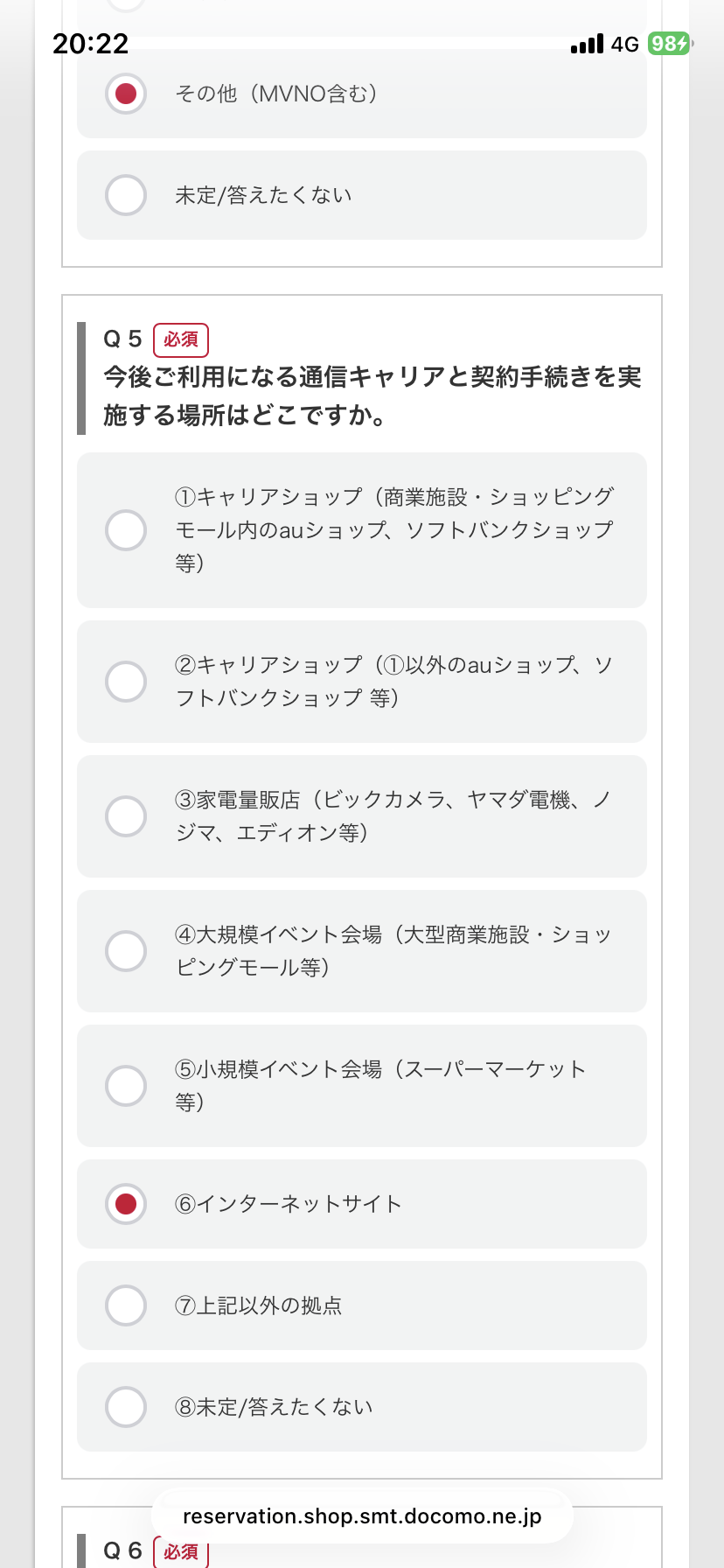Select the ③家電量販店 option
724x1568 pixels.
click(126, 816)
